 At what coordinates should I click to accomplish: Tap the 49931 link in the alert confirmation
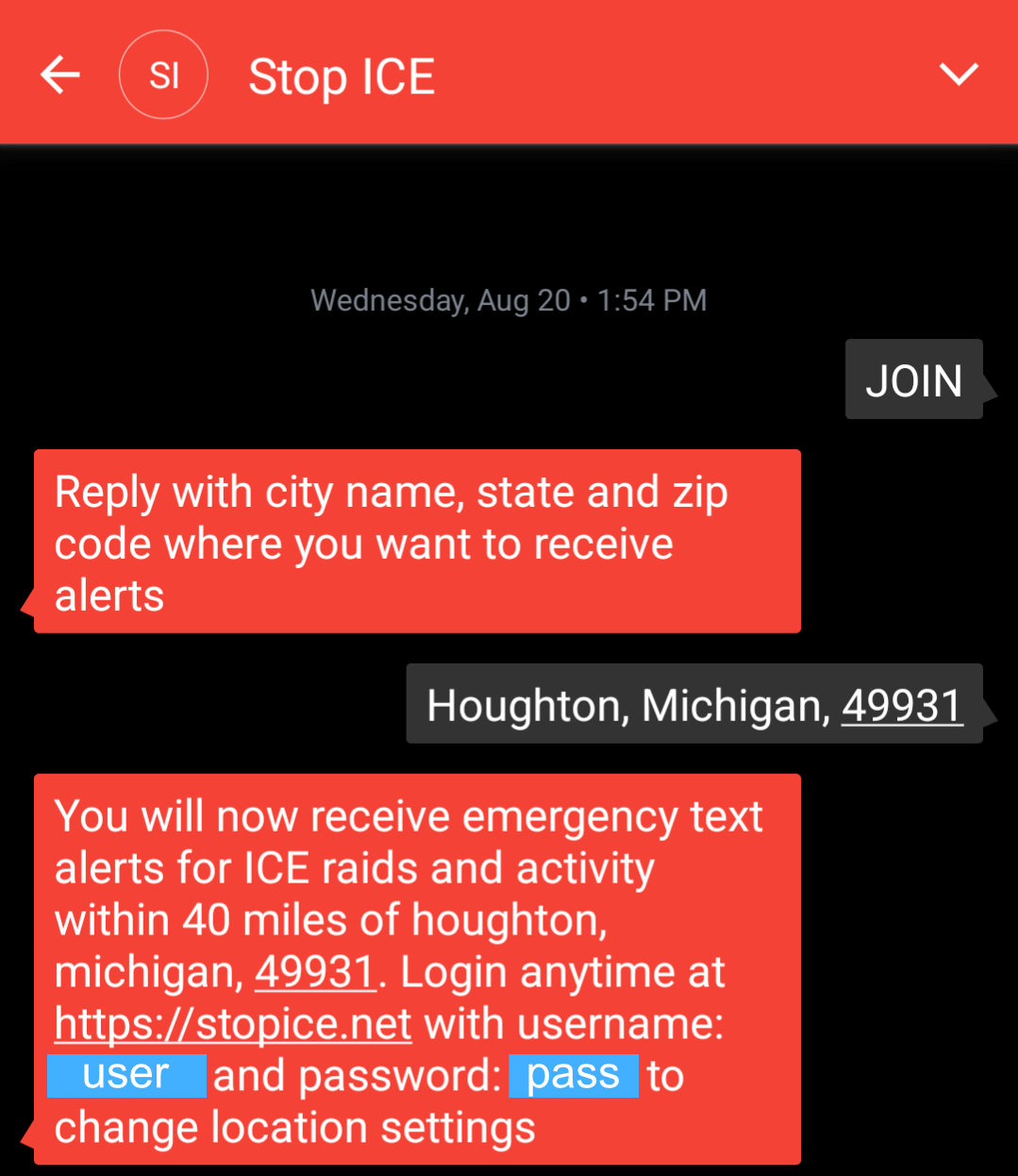(315, 972)
